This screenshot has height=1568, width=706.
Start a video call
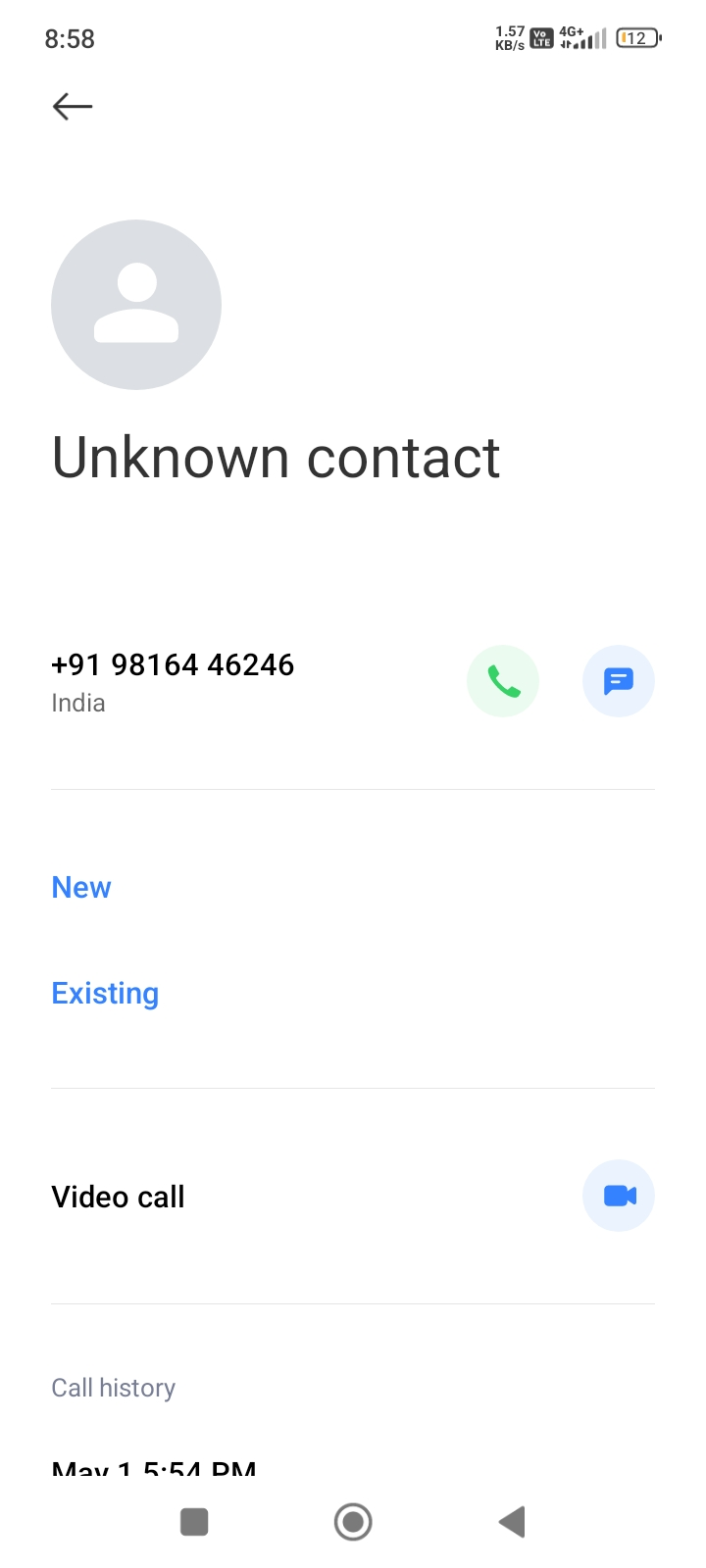(619, 1196)
